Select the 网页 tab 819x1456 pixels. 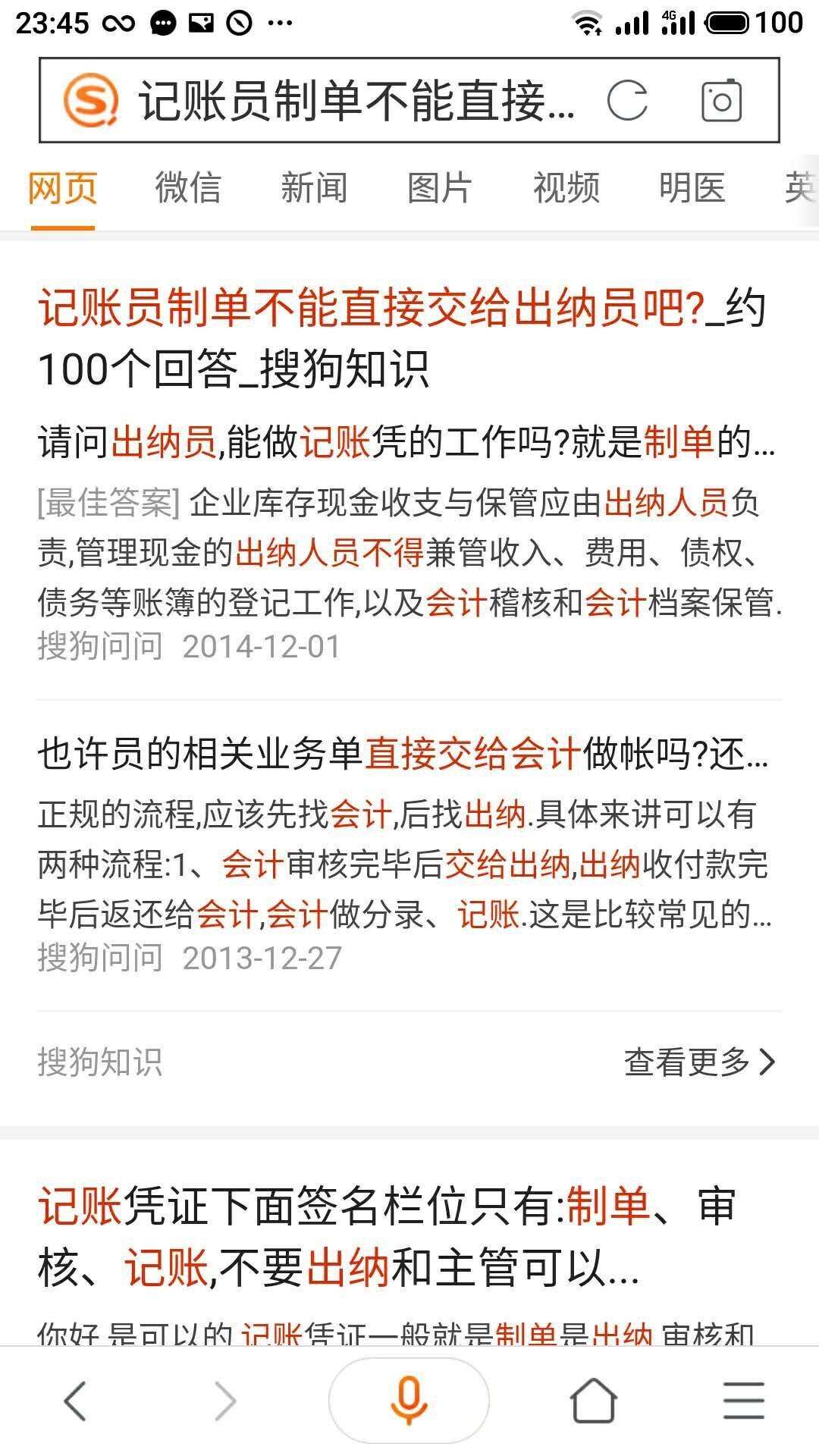pos(63,188)
